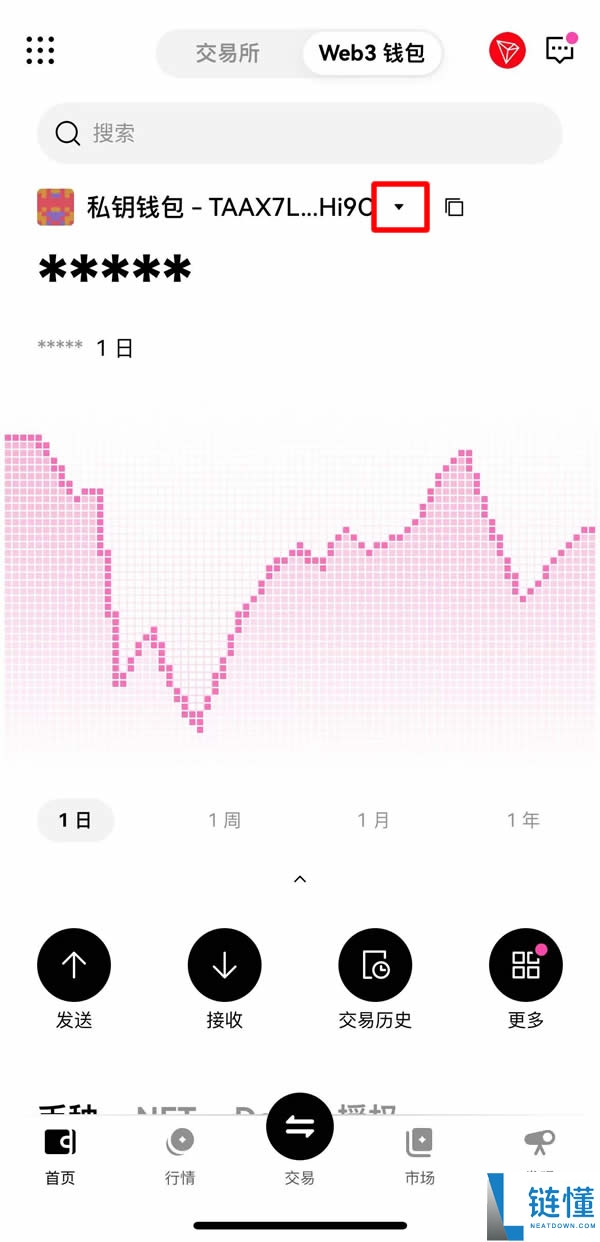Open the red TRON network icon
The height and width of the screenshot is (1242, 600).
507,51
